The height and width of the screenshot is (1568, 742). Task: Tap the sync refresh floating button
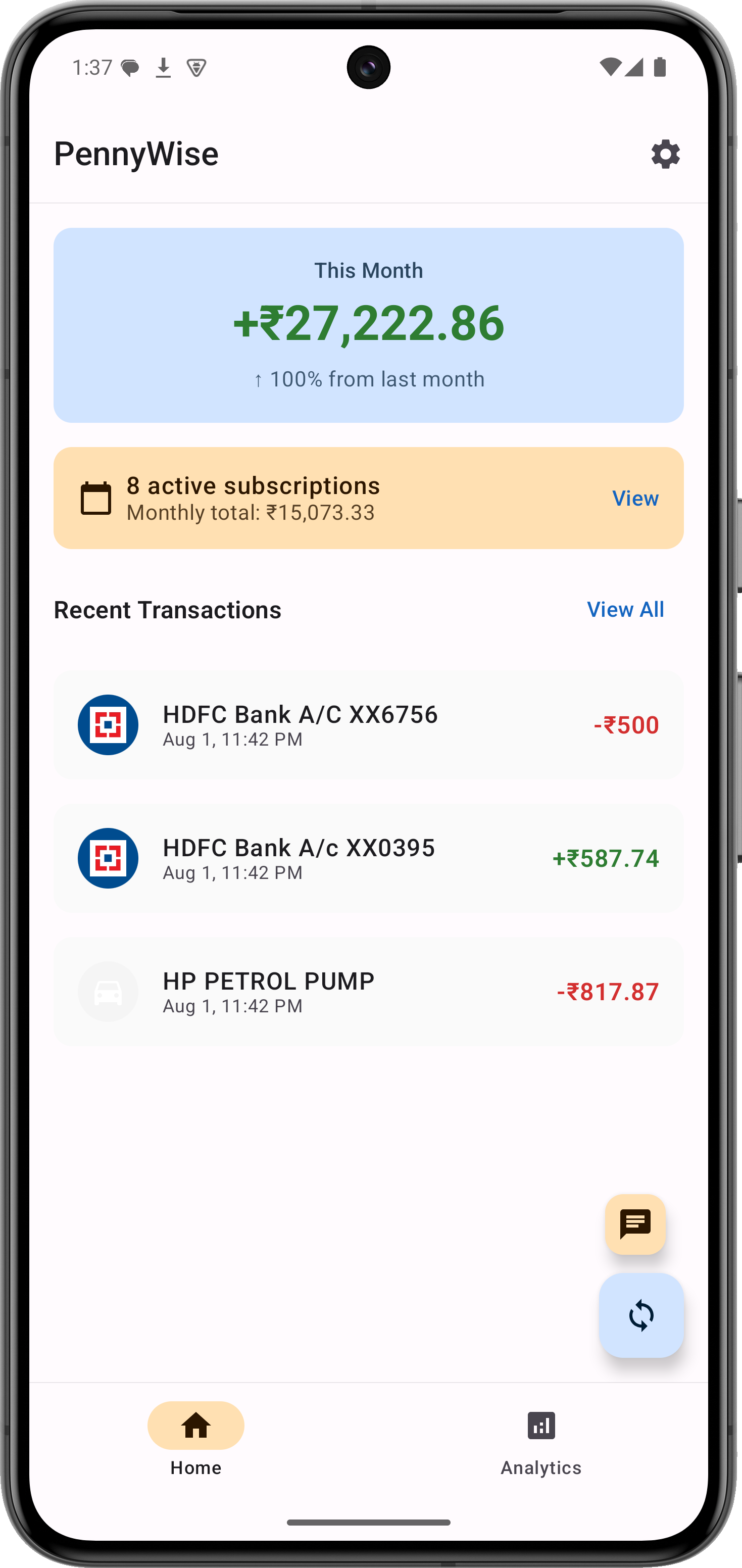[x=641, y=1315]
